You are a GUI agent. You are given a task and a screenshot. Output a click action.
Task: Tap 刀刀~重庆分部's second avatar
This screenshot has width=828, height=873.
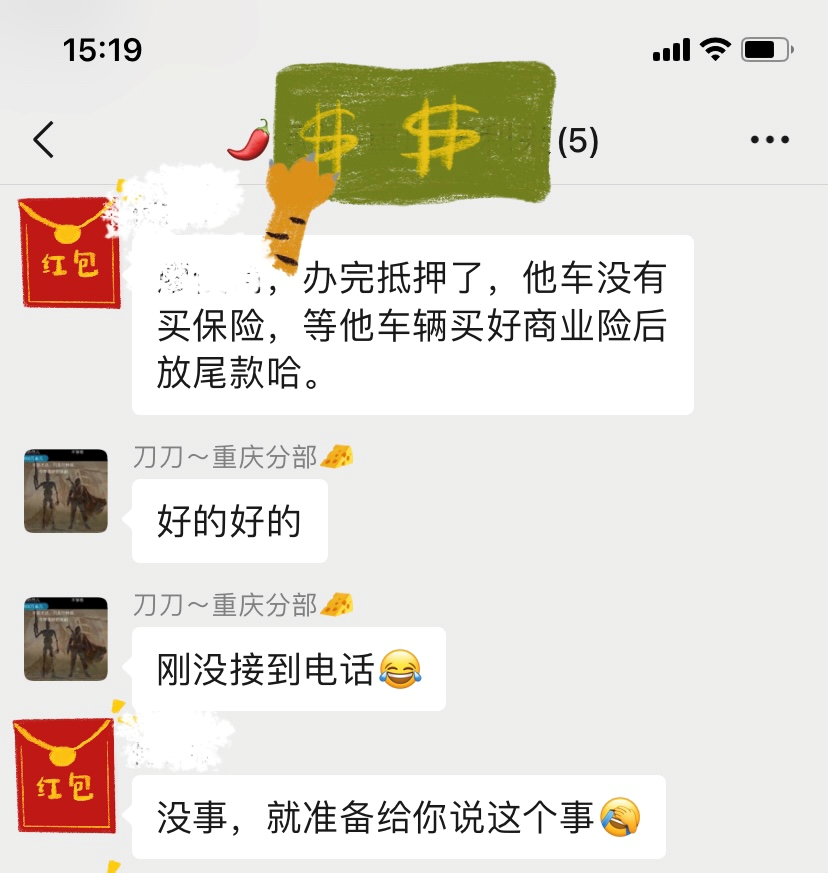click(65, 639)
